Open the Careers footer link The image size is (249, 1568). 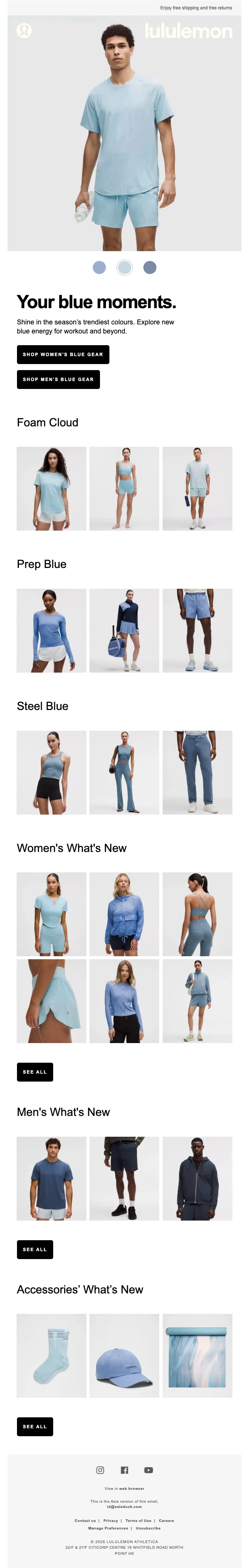(166, 1520)
